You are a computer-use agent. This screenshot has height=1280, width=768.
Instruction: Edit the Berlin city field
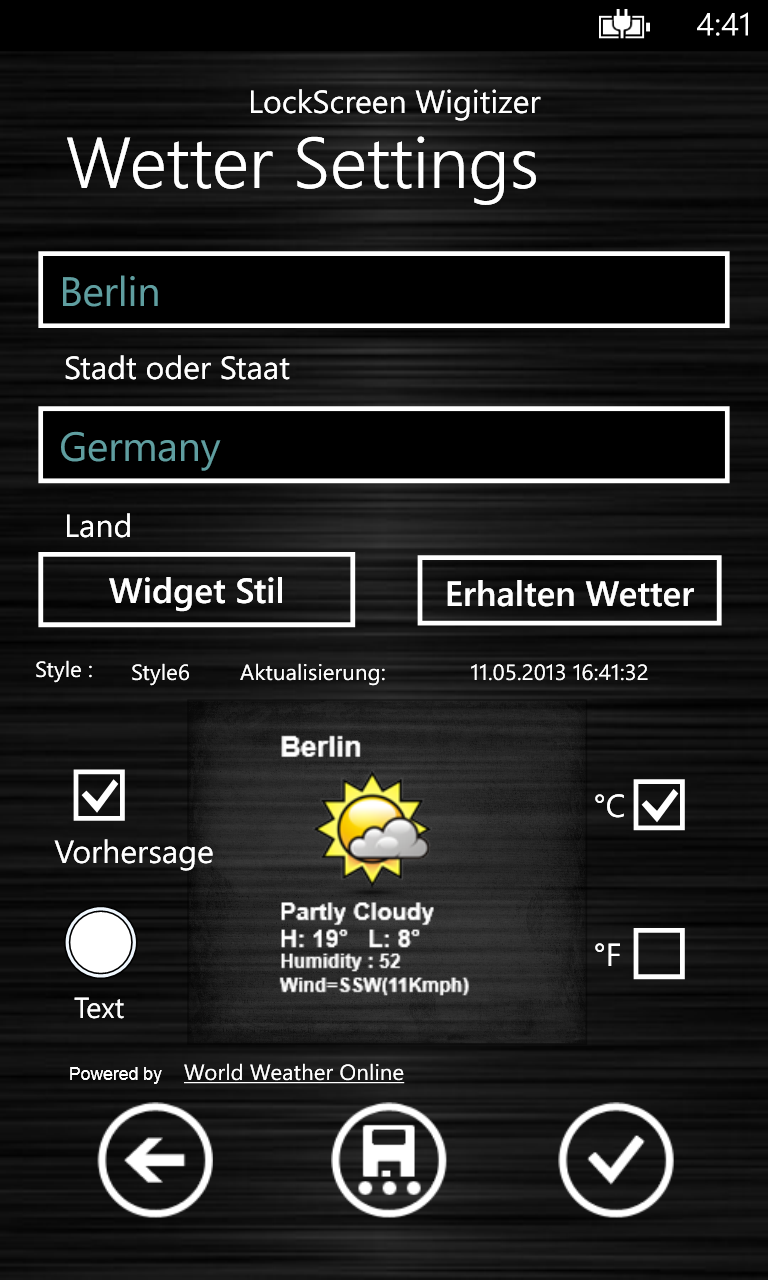[384, 290]
